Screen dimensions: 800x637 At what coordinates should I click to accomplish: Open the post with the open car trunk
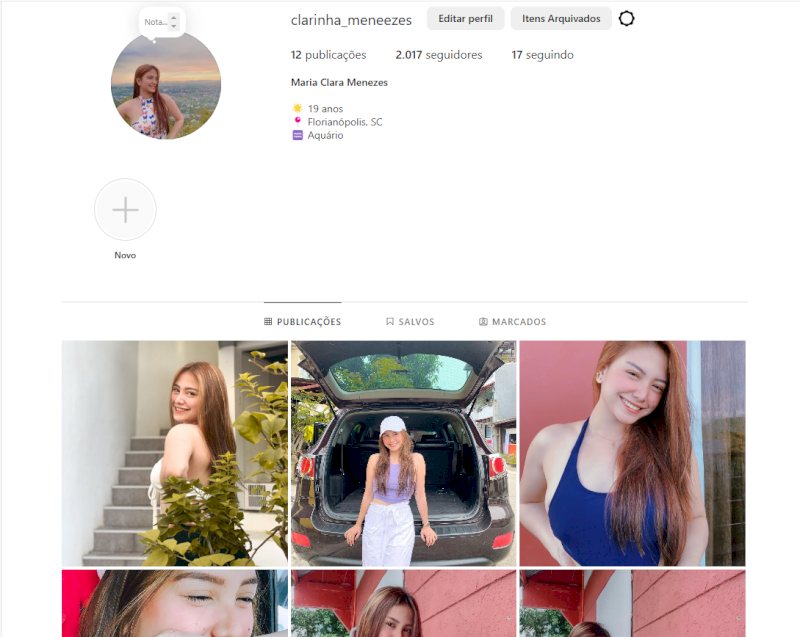pyautogui.click(x=403, y=453)
